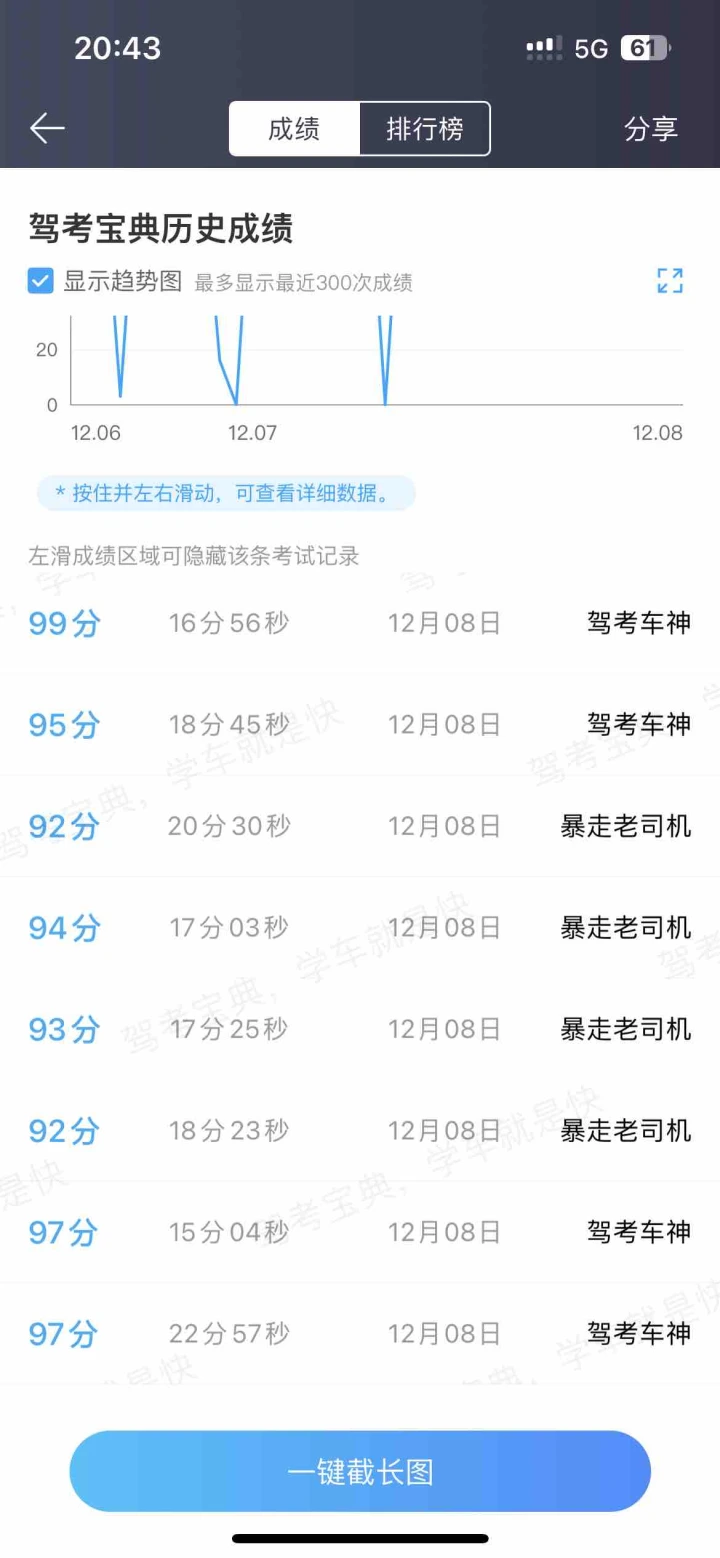Select the 成绩 tab
The image size is (720, 1558).
click(294, 129)
